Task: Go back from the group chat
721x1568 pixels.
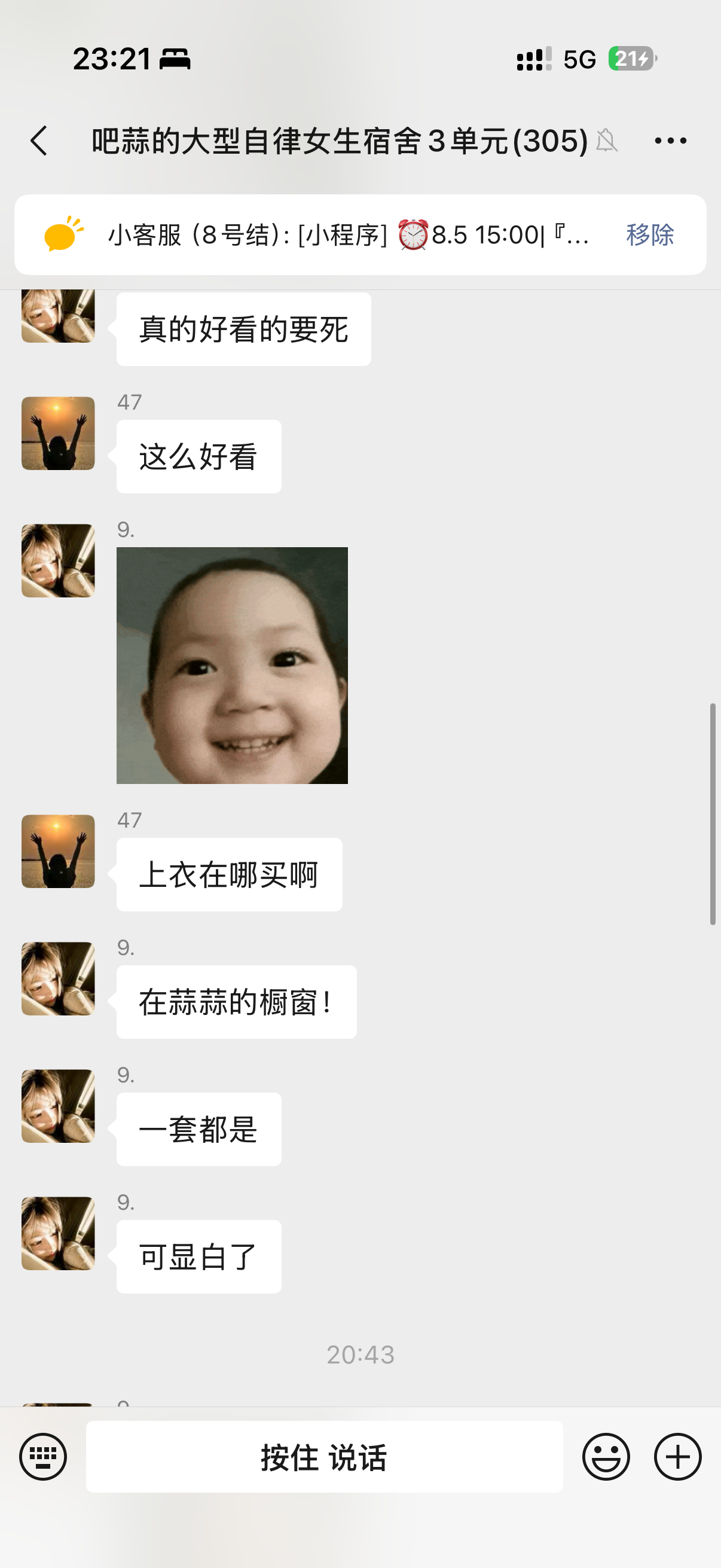Action: 39,141
